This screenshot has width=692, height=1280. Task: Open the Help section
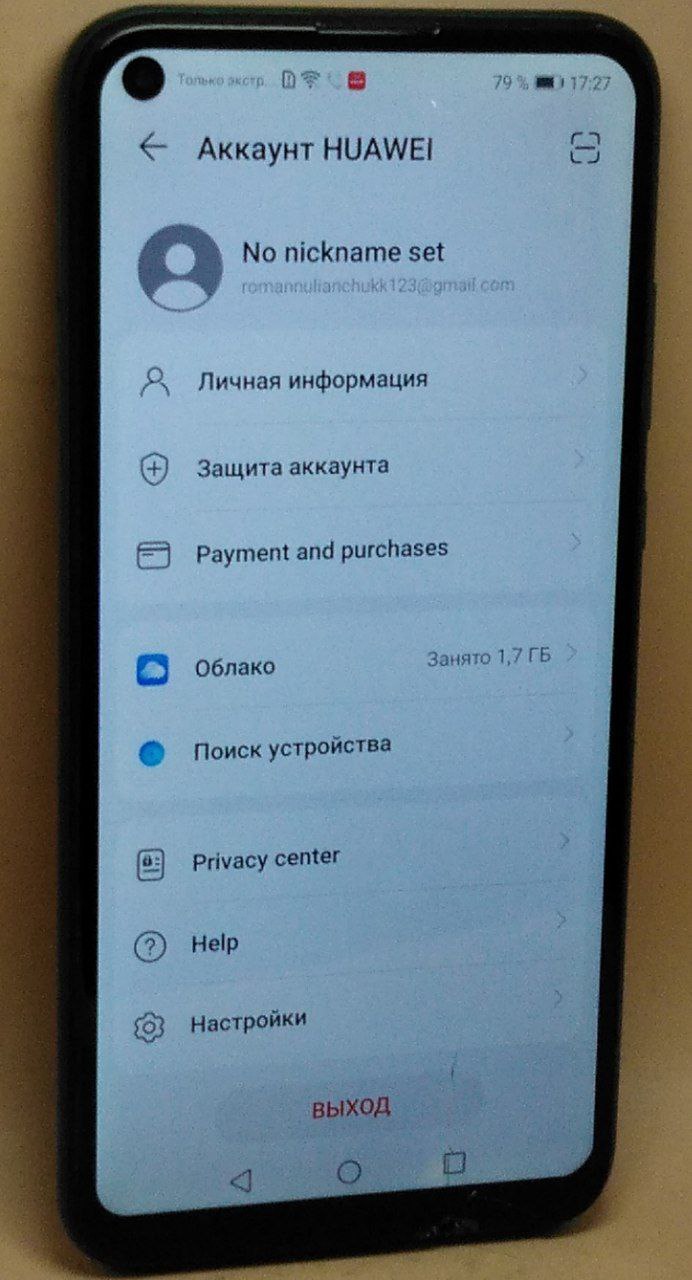coord(214,943)
